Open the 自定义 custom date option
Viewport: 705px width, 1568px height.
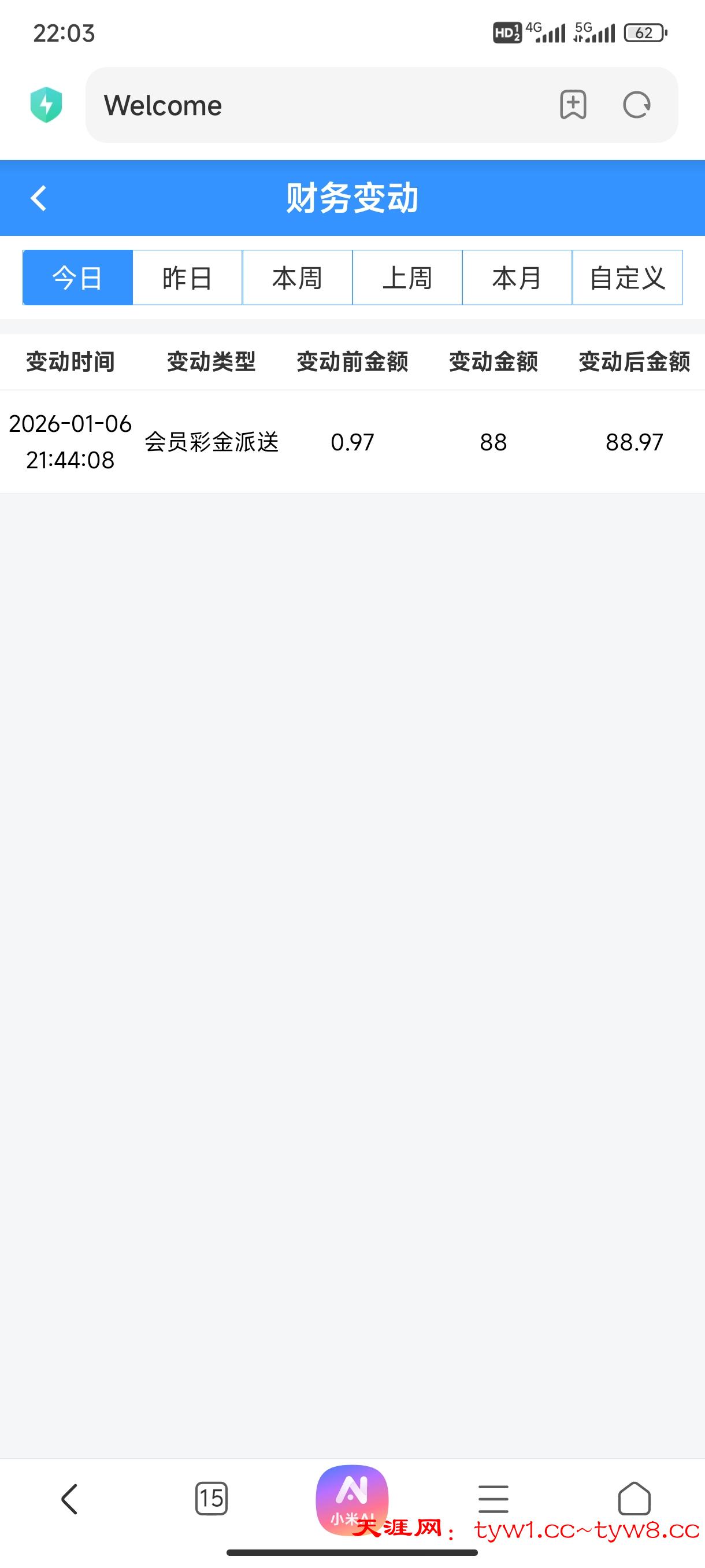pos(627,278)
